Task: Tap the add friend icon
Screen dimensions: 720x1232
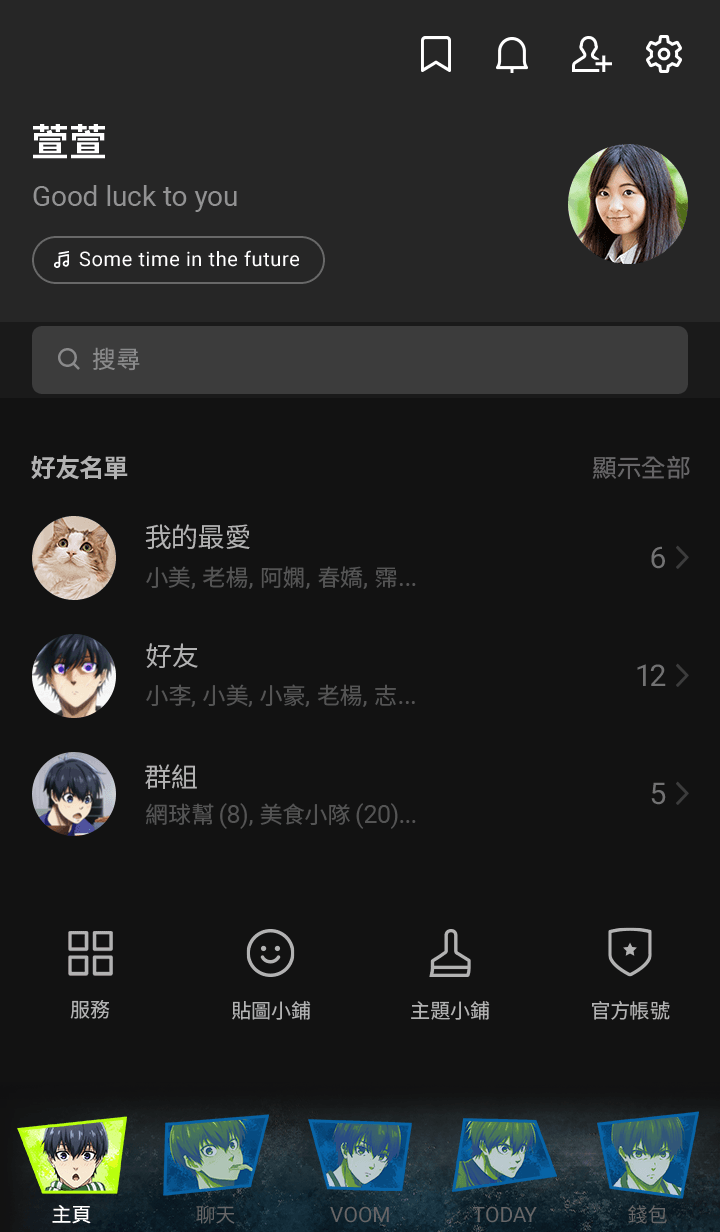Action: 590,54
